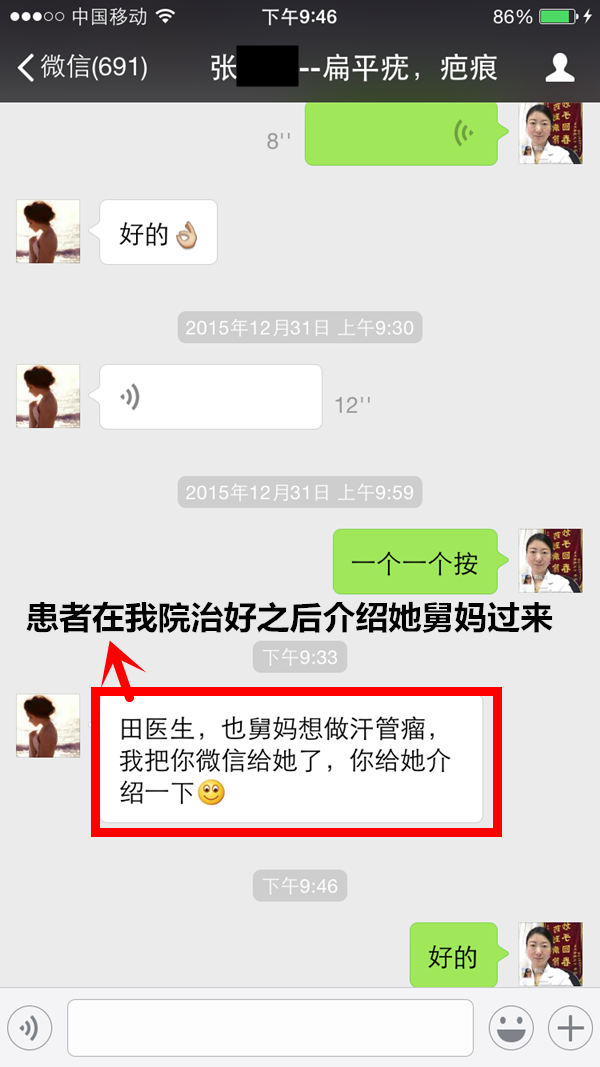
Task: Open the chat info profile icon
Action: [559, 67]
